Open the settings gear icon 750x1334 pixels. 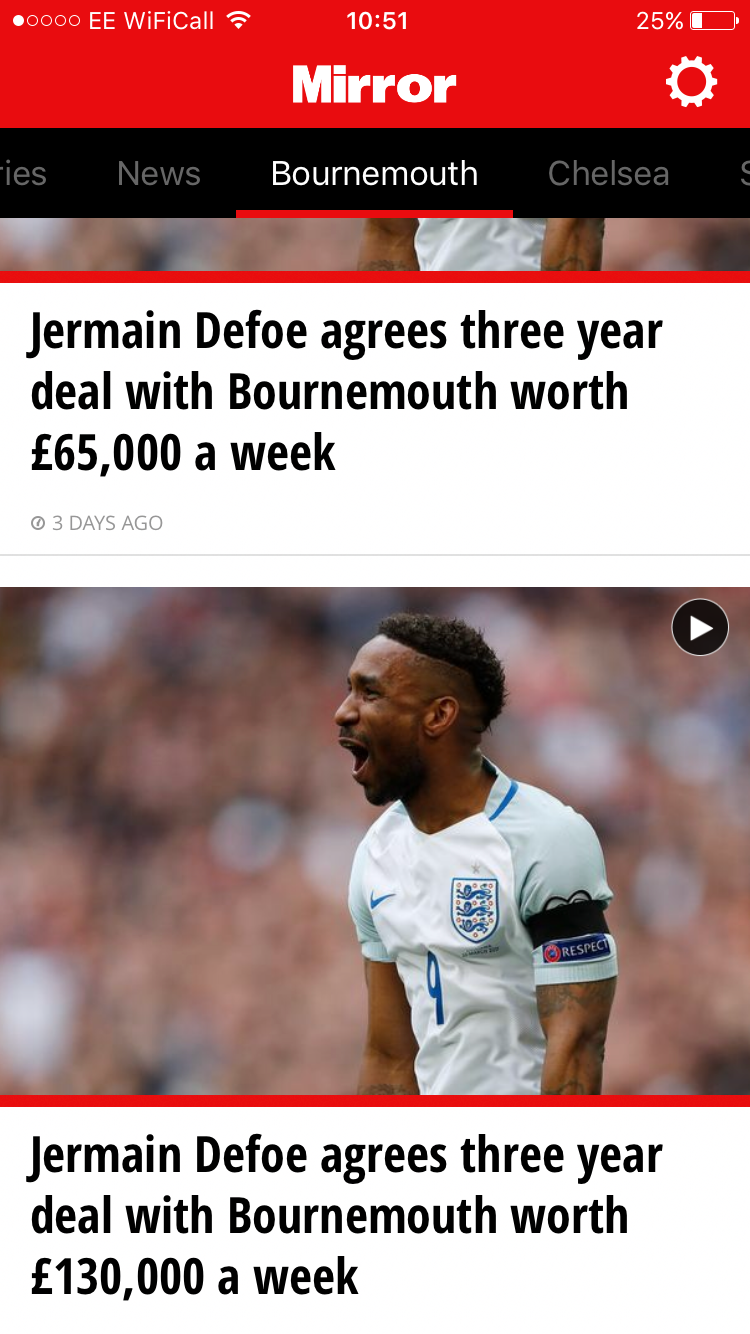click(x=691, y=83)
